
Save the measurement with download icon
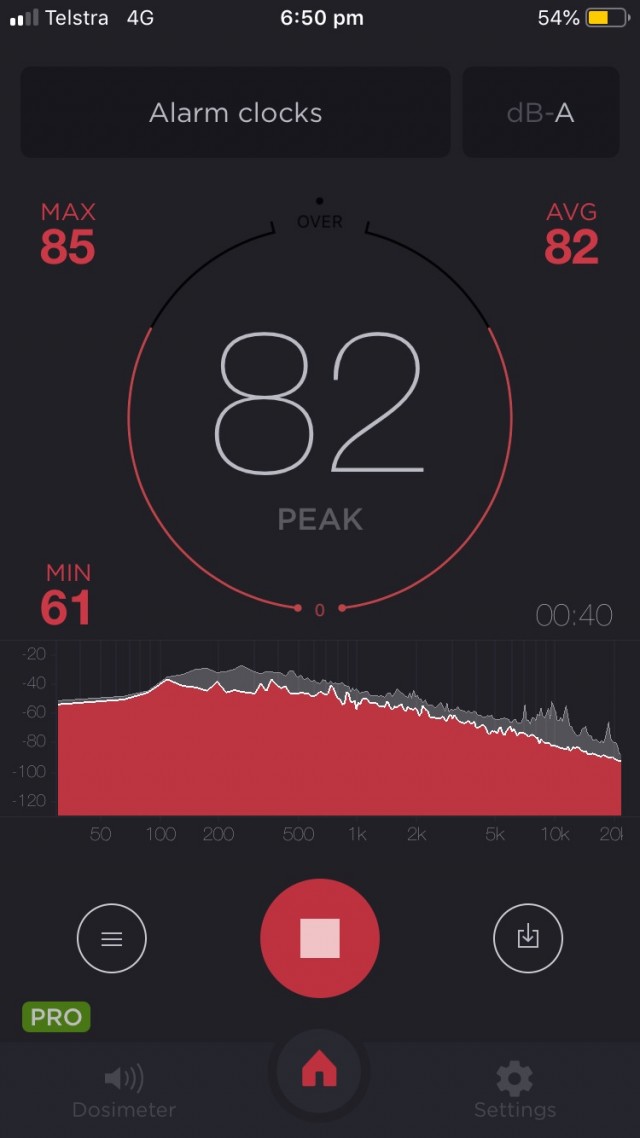528,938
